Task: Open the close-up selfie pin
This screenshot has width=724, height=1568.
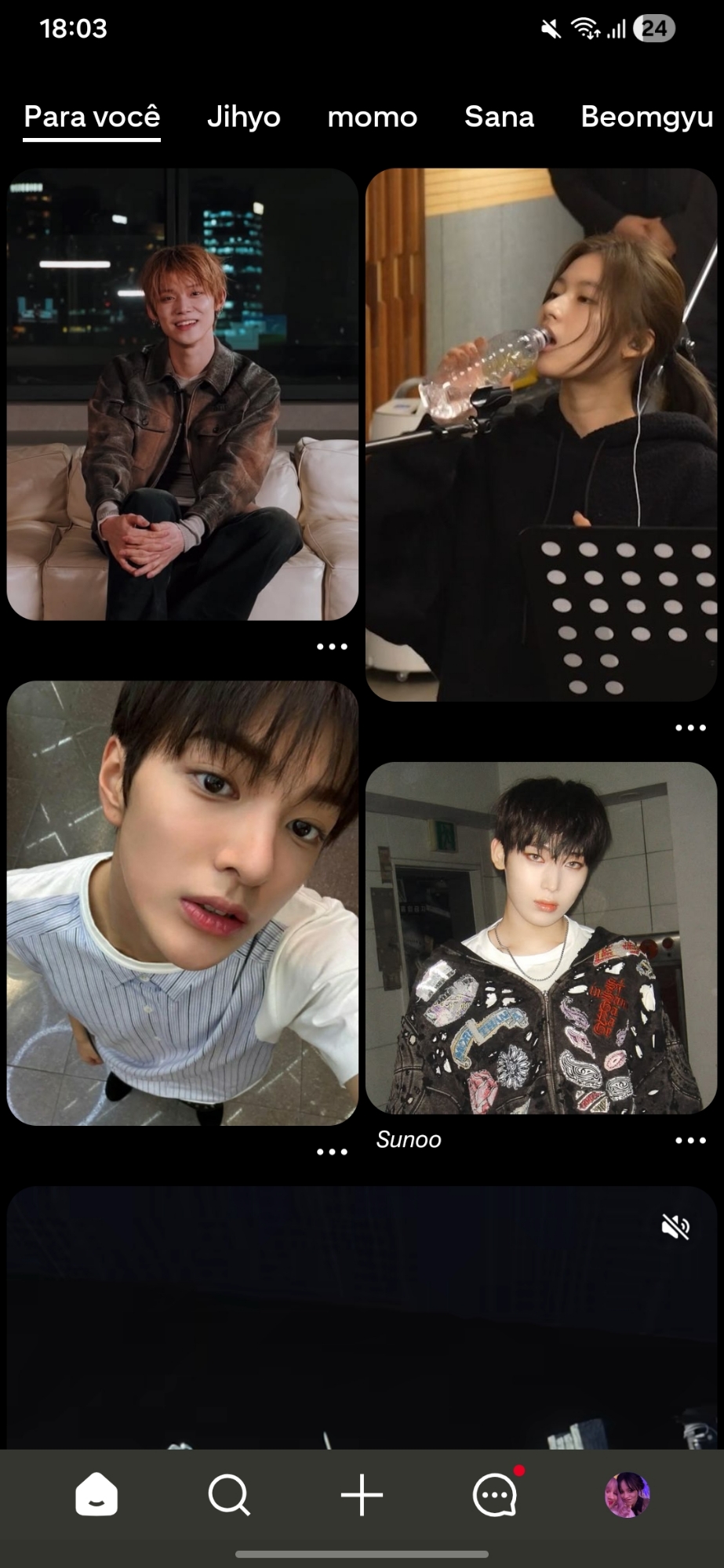Action: point(182,902)
